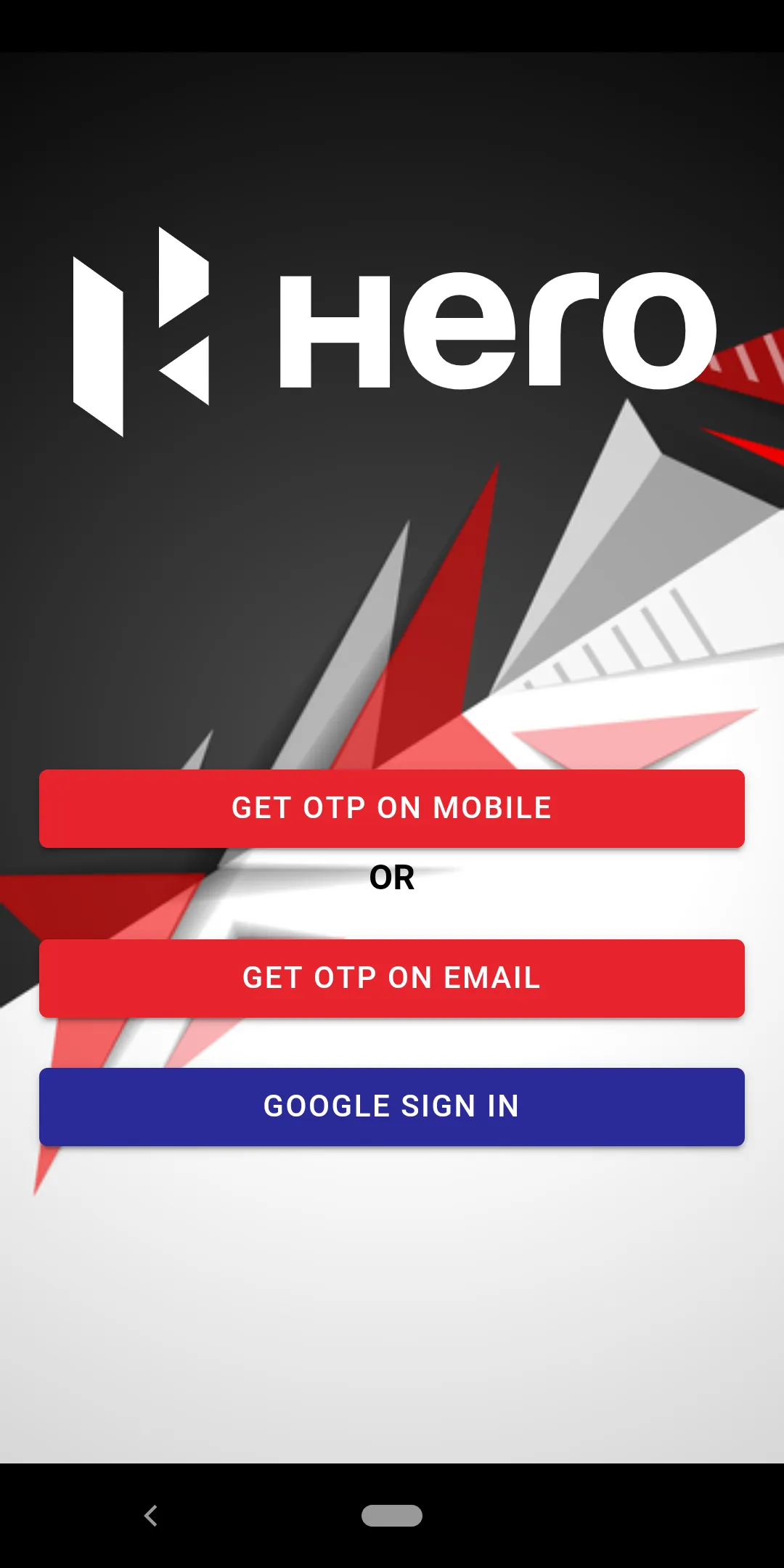The height and width of the screenshot is (1568, 784).
Task: Tap the home pill in navigation bar
Action: (392, 1515)
